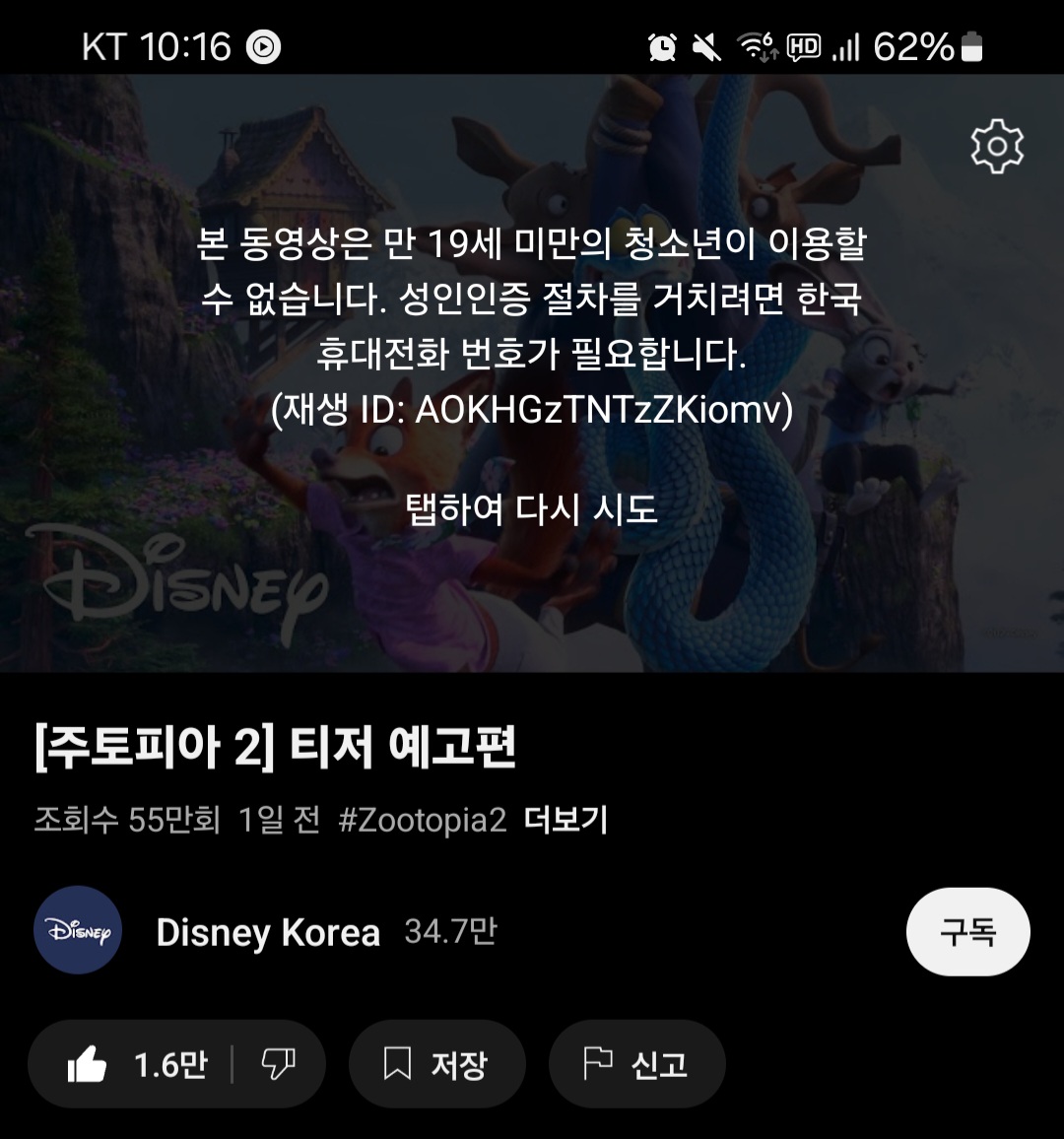This screenshot has height=1139, width=1064.
Task: Save the video with 저장
Action: pyautogui.click(x=436, y=1064)
